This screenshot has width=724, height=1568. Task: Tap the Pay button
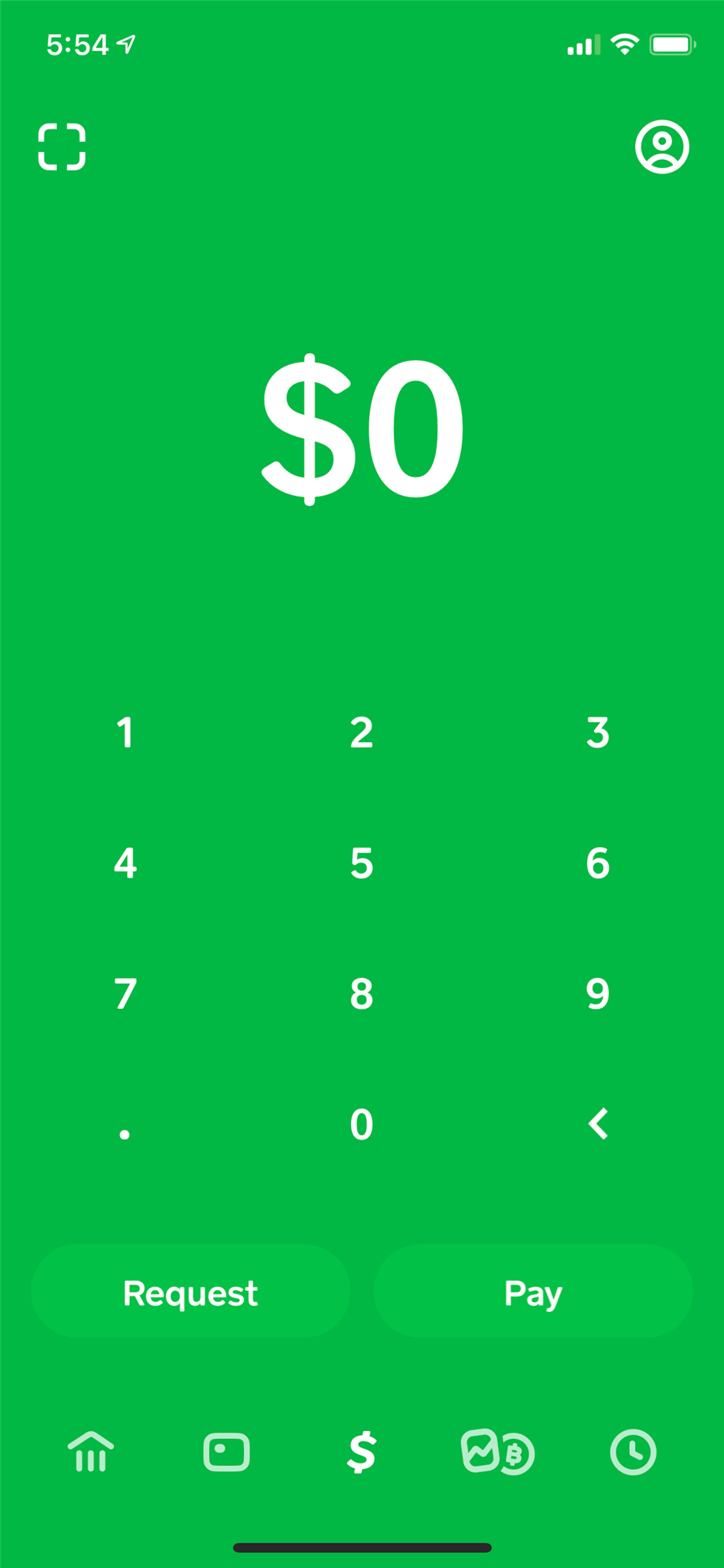click(533, 1292)
